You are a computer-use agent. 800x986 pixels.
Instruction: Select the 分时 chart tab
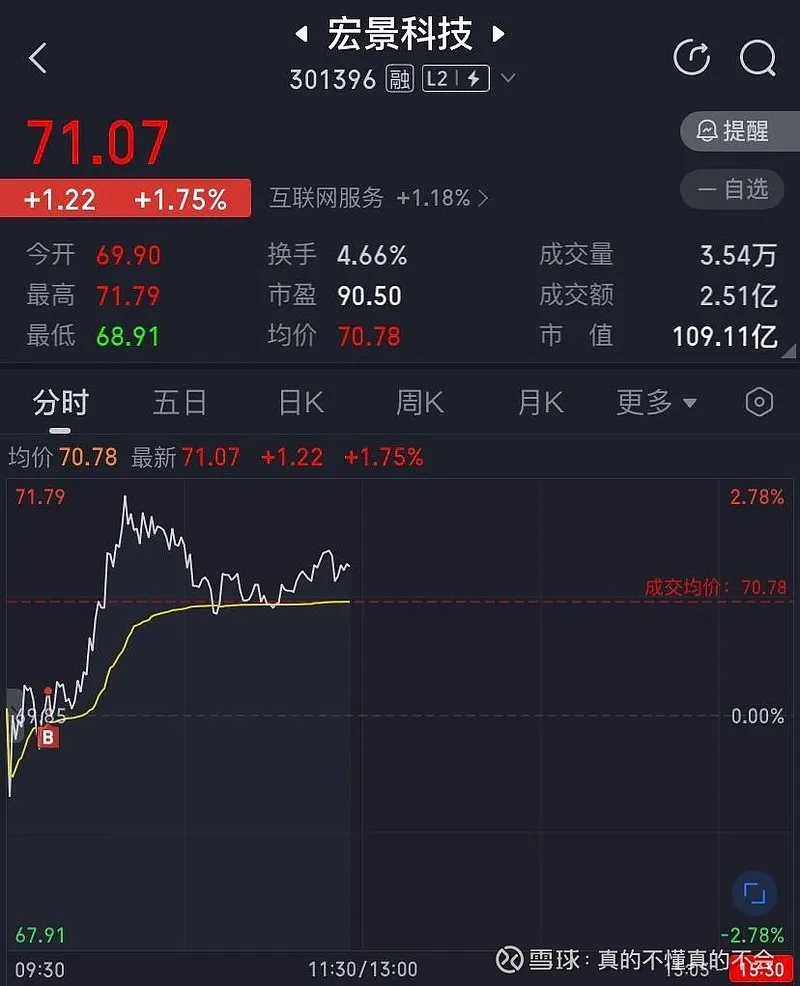(61, 403)
